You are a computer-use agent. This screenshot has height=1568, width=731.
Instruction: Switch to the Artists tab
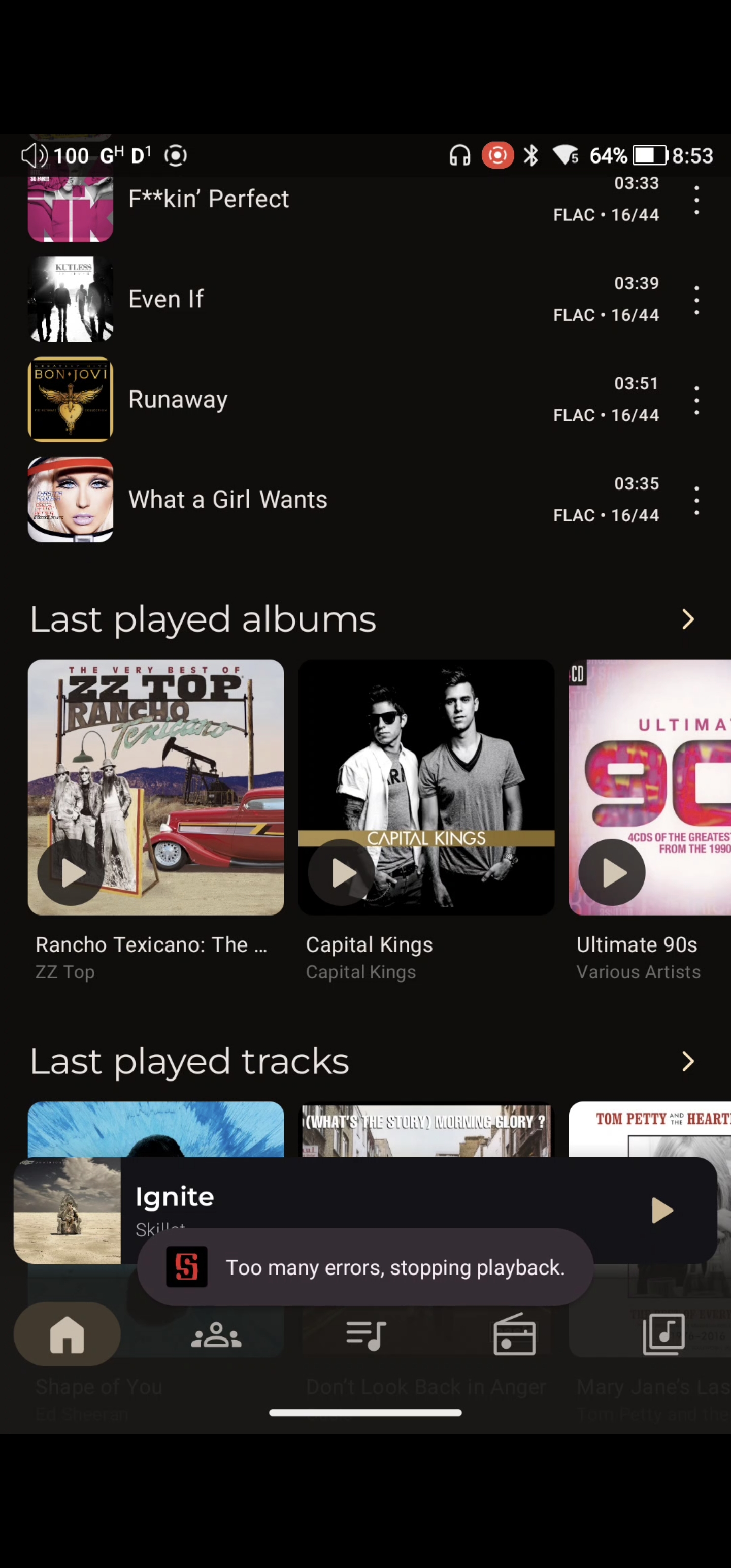click(x=216, y=1334)
